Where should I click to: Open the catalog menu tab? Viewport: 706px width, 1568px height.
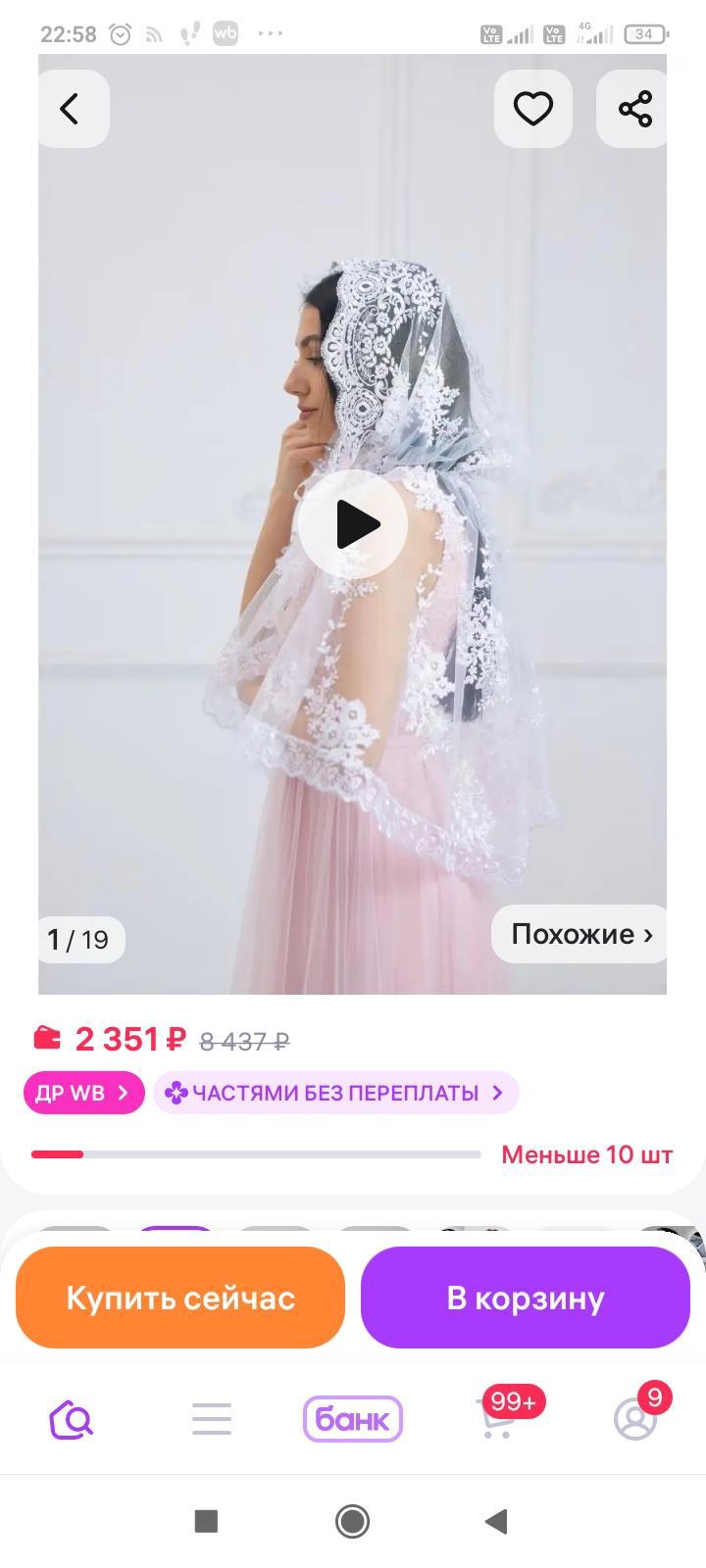tap(212, 1419)
